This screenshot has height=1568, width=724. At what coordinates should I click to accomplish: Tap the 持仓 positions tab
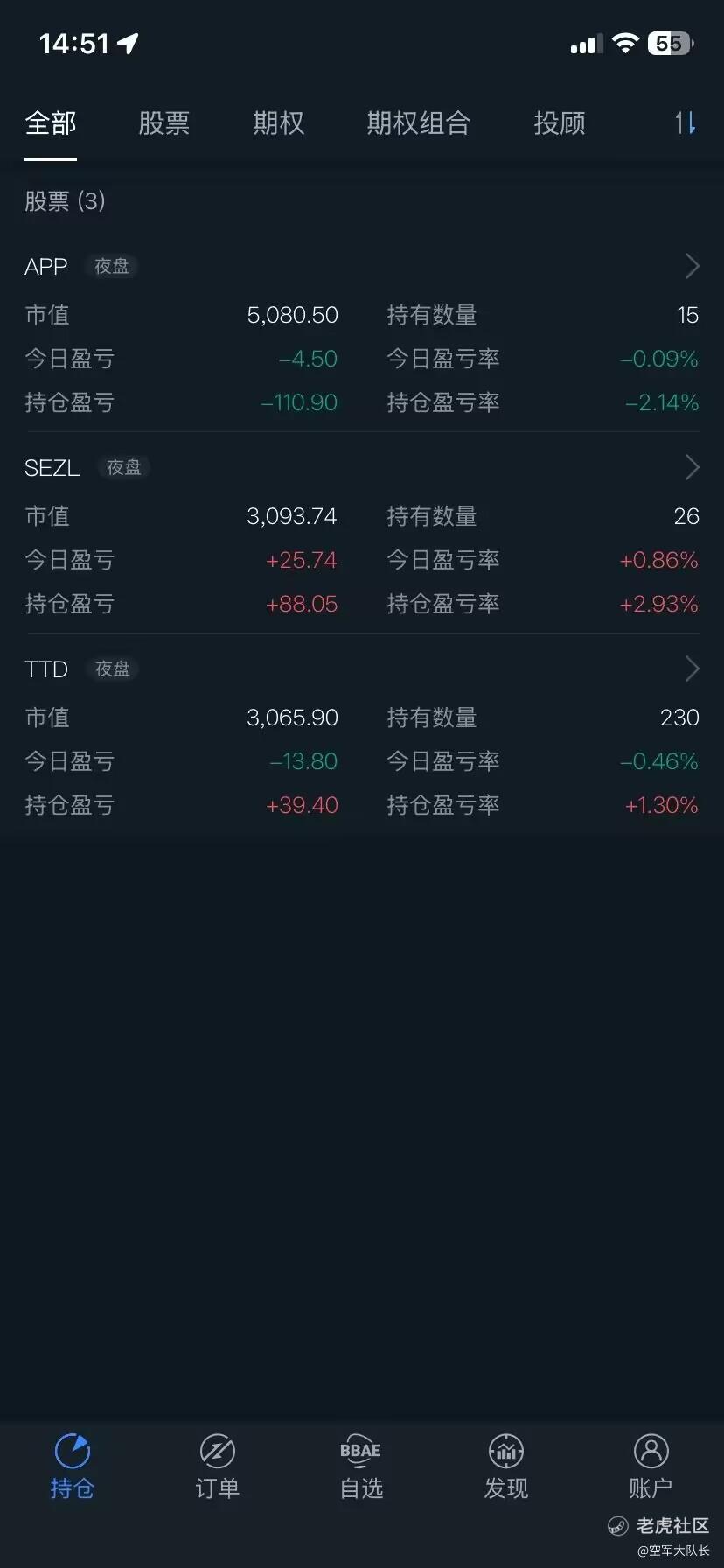[x=72, y=1466]
